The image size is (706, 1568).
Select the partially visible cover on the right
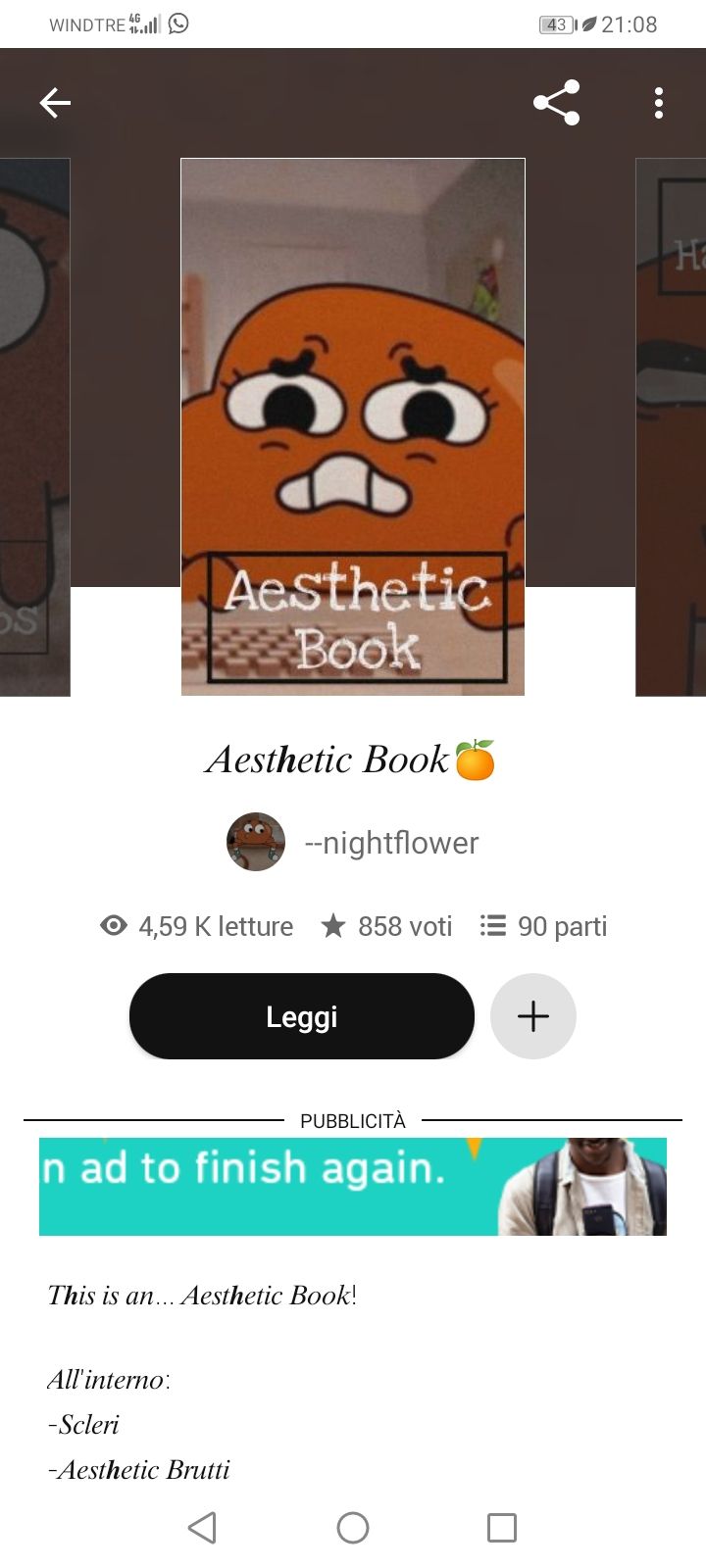(672, 426)
